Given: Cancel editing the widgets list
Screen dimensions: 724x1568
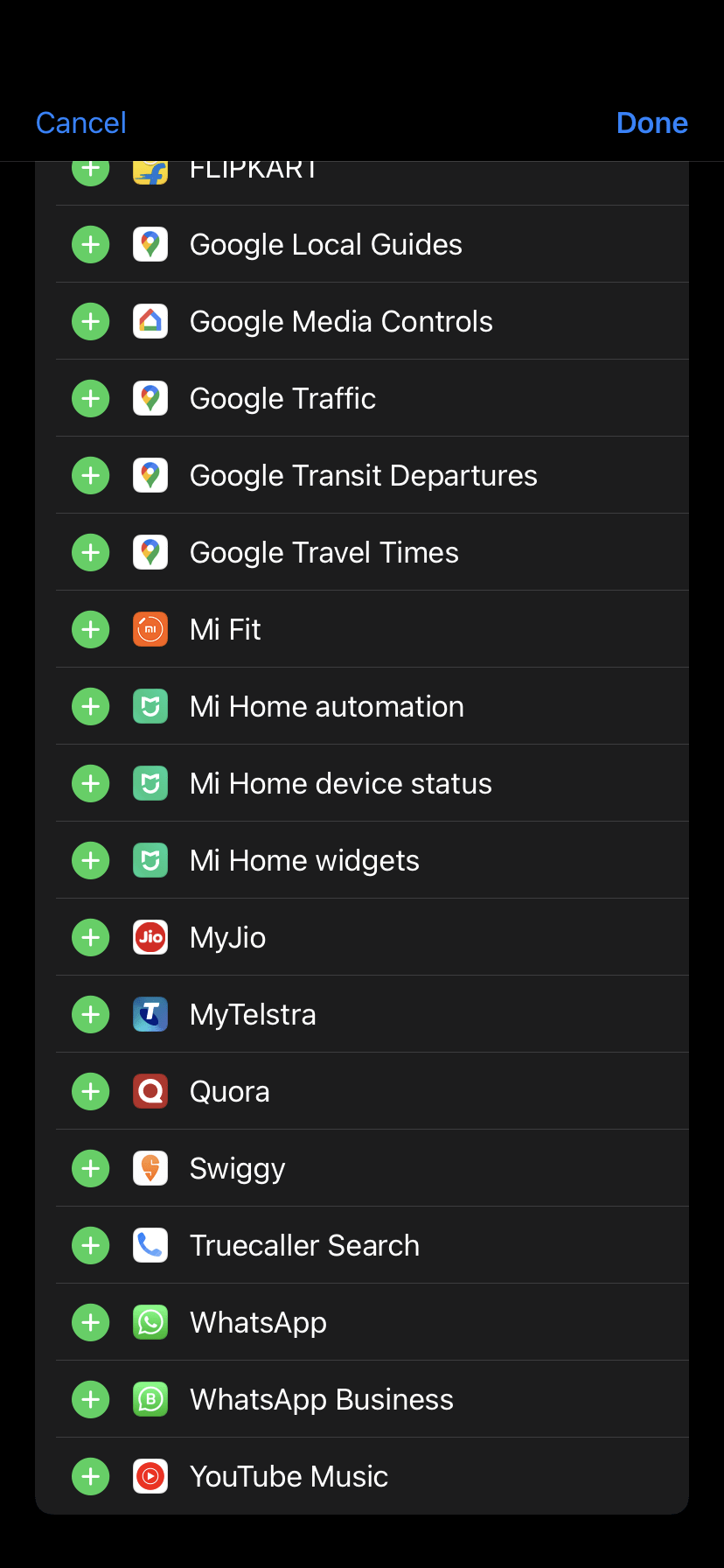Looking at the screenshot, I should (81, 123).
